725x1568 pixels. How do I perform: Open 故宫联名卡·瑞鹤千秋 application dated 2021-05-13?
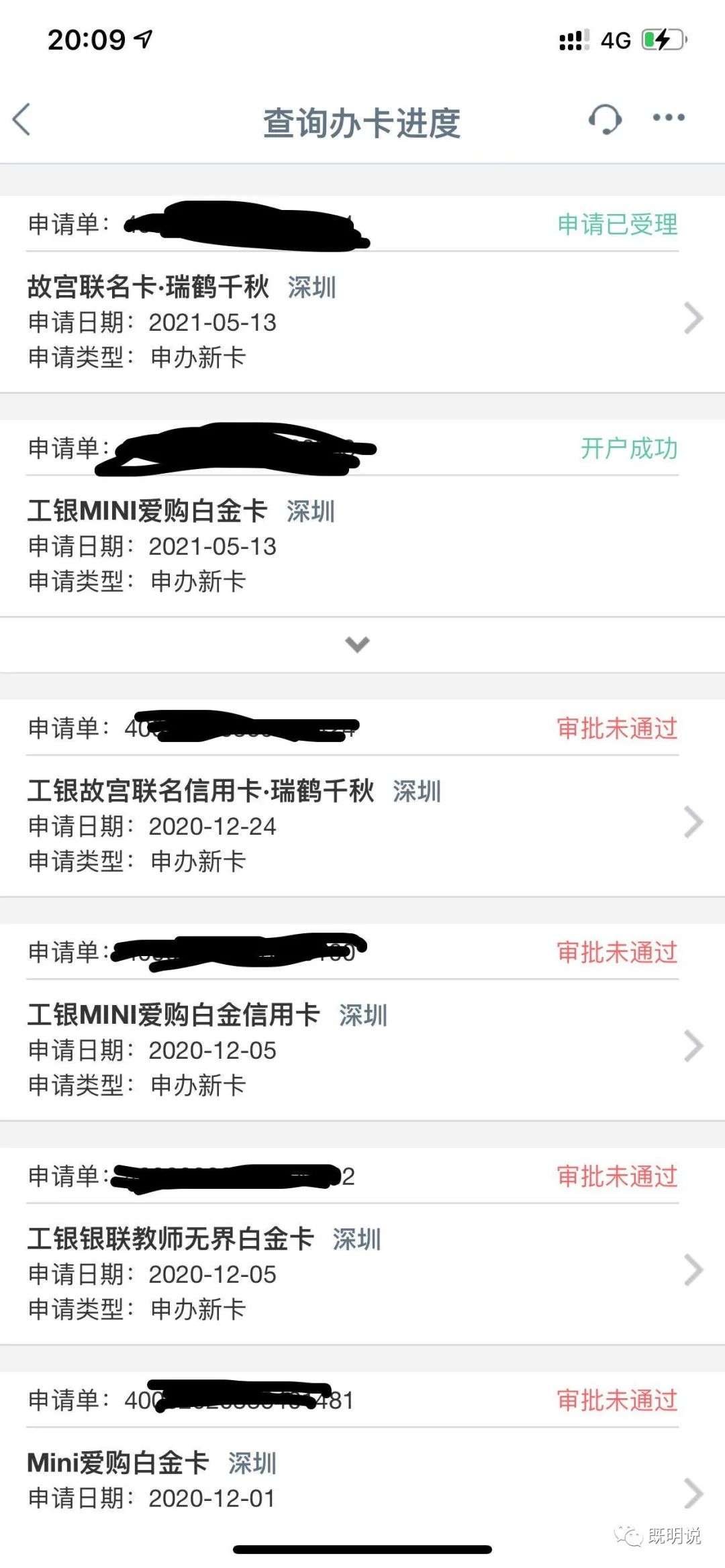362,321
